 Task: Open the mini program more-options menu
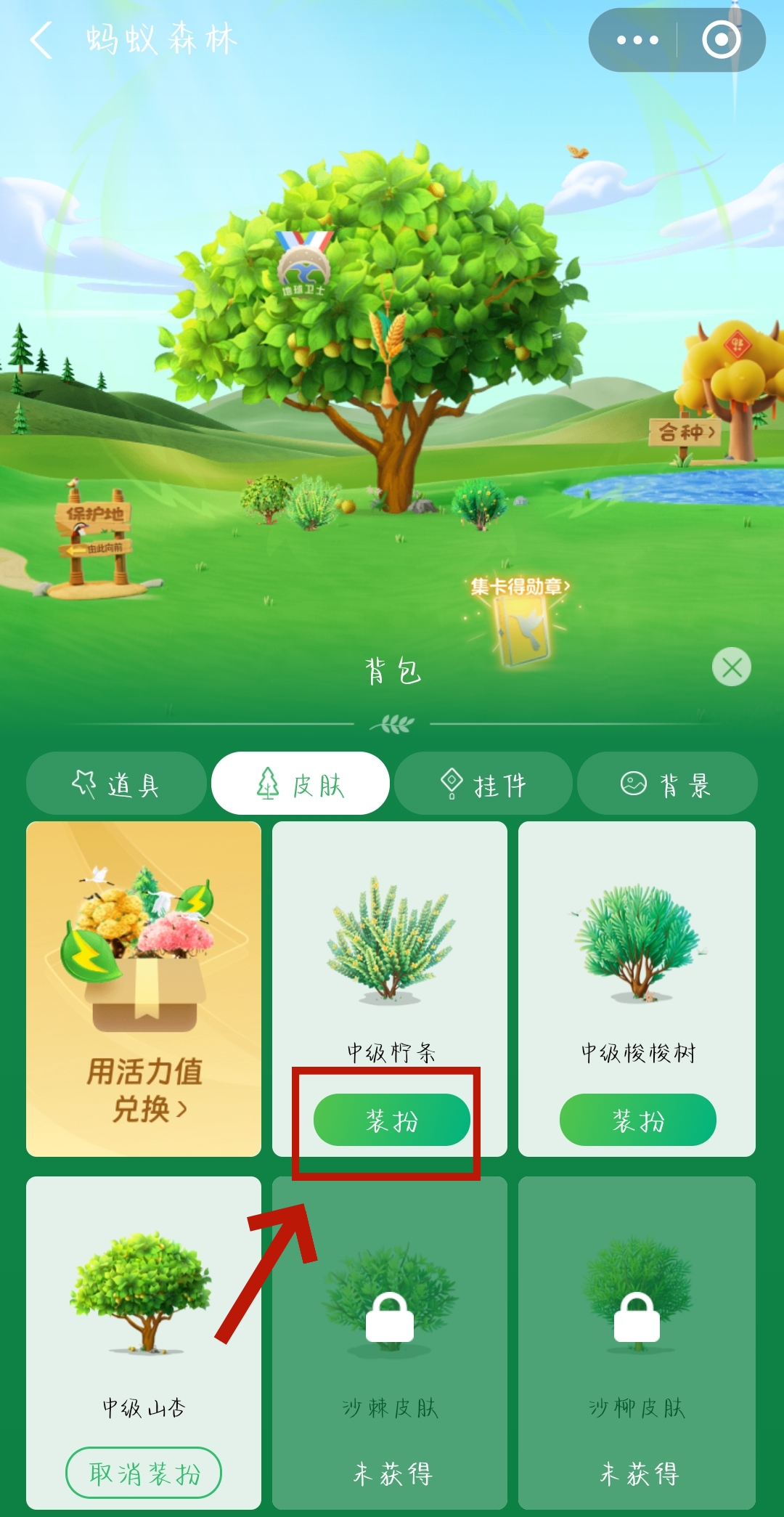click(x=637, y=40)
